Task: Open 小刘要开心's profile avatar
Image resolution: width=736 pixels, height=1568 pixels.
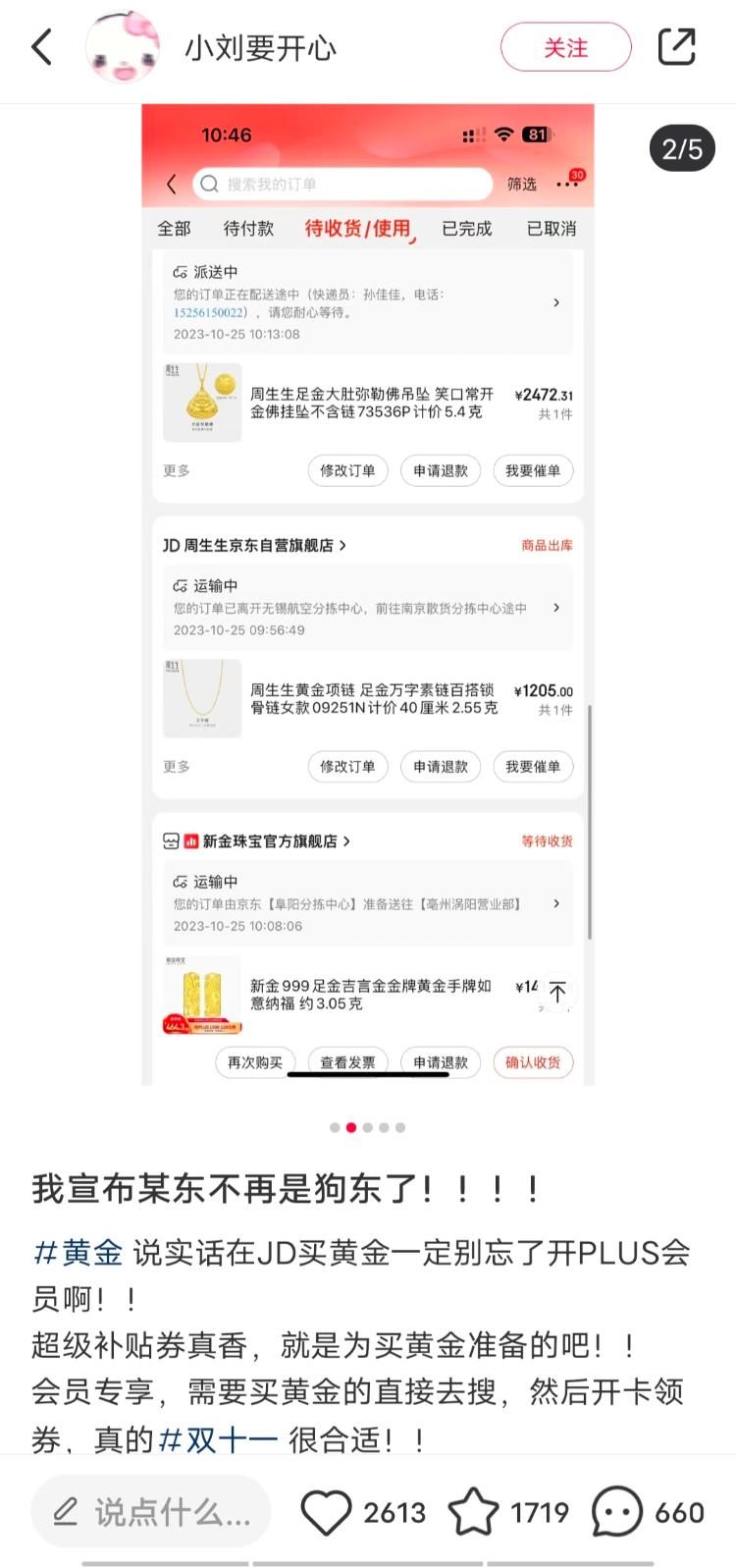Action: tap(123, 47)
